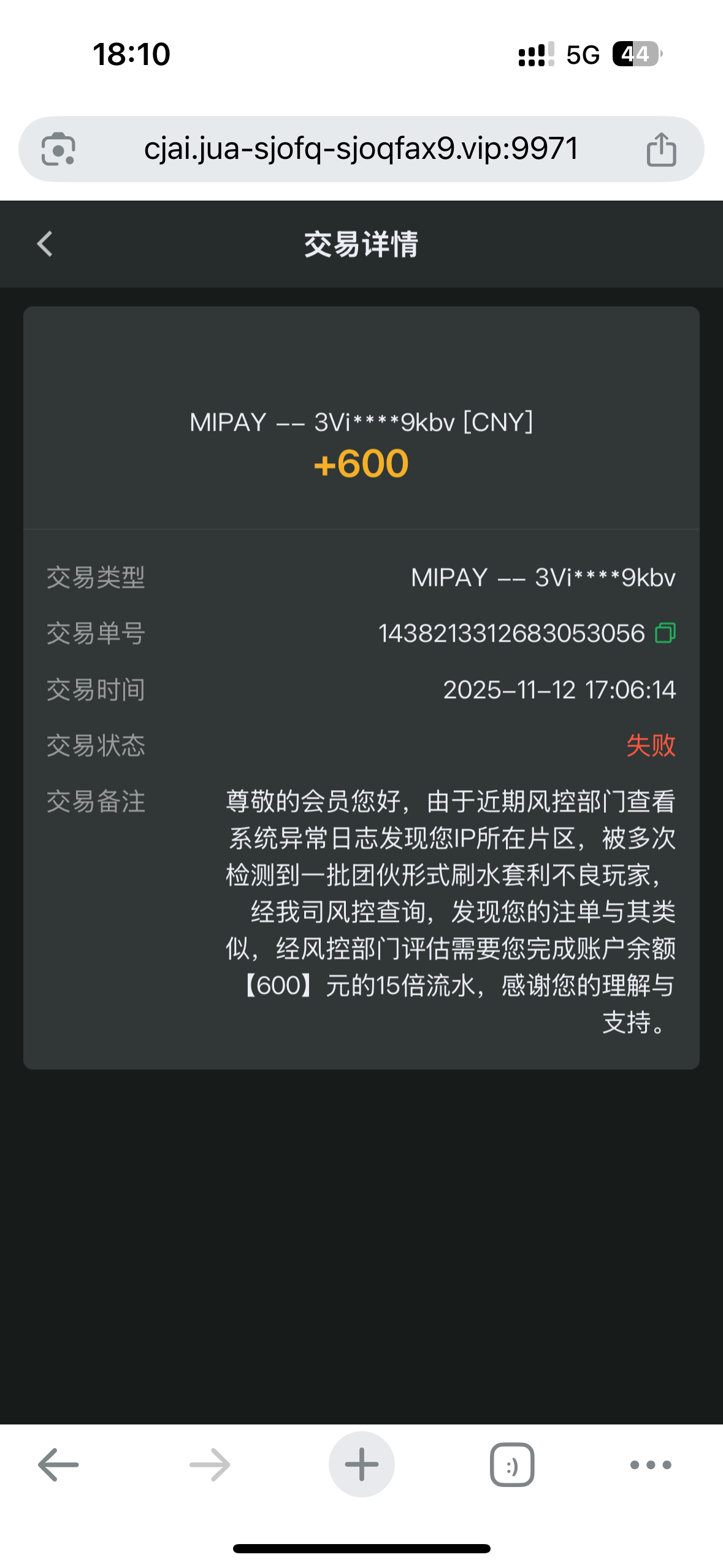The width and height of the screenshot is (723, 1568).
Task: Open the address bar camera search icon
Action: click(x=58, y=149)
